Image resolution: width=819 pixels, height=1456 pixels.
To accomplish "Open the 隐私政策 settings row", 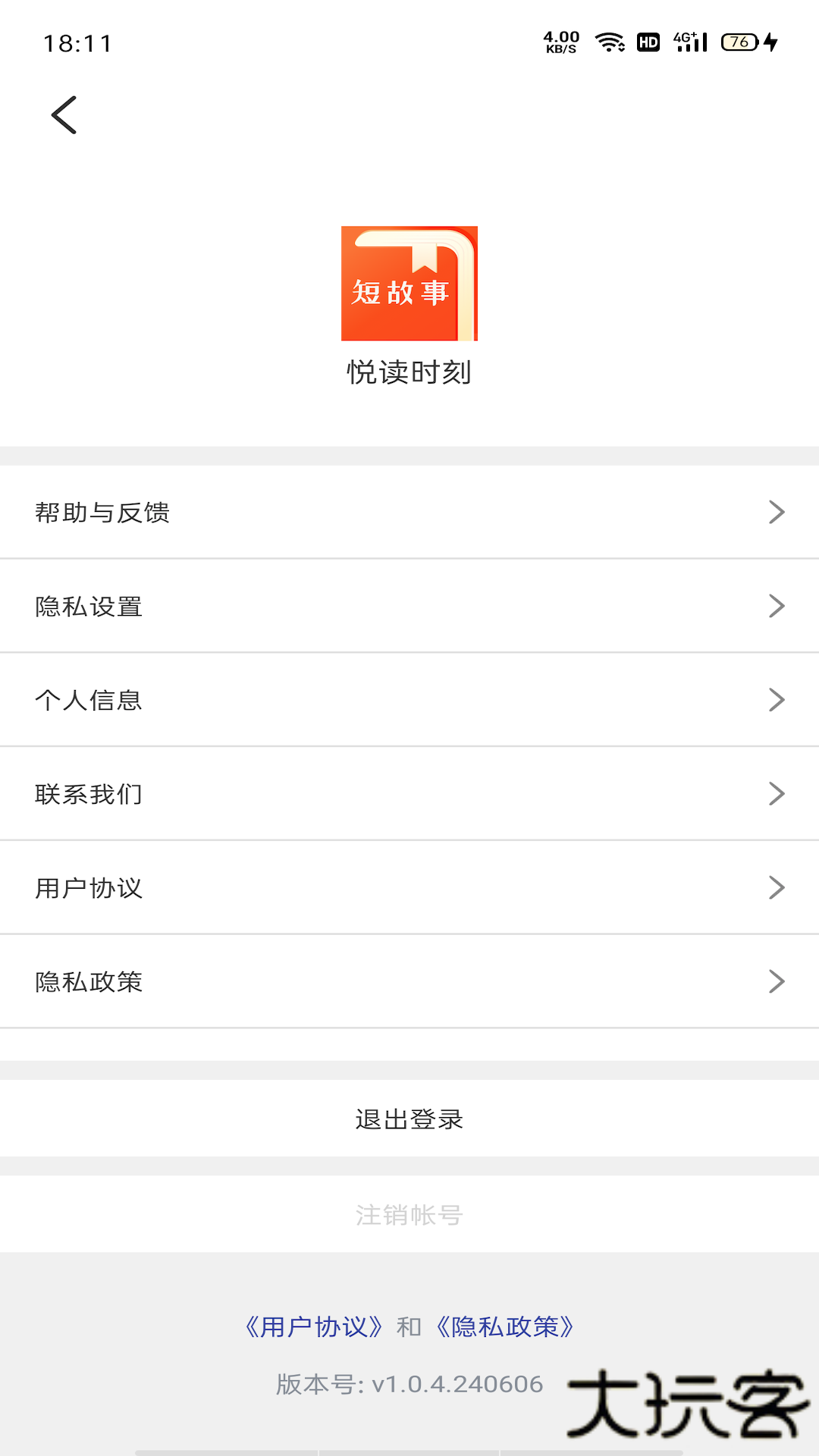I will point(409,982).
